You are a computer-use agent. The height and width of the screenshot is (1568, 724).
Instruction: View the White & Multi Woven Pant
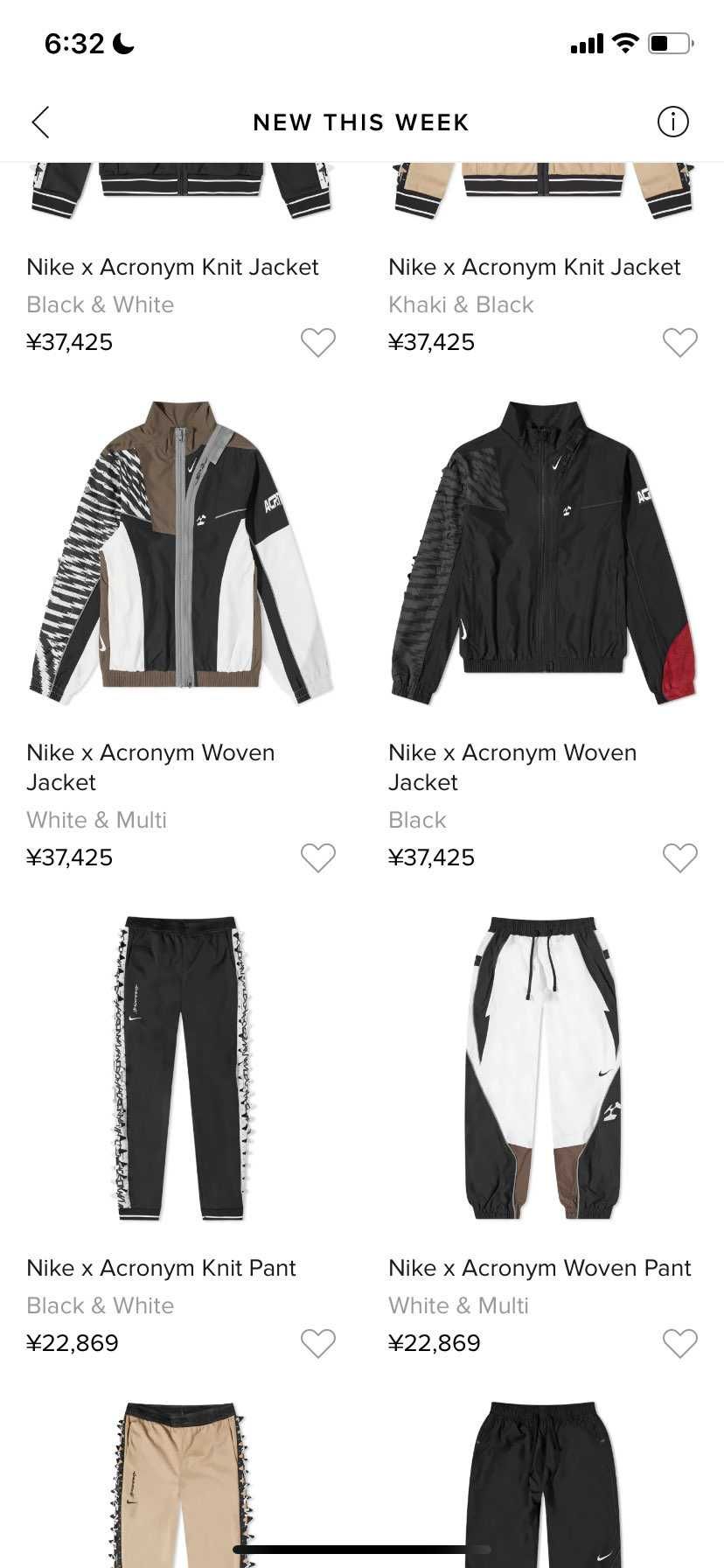(543, 1067)
